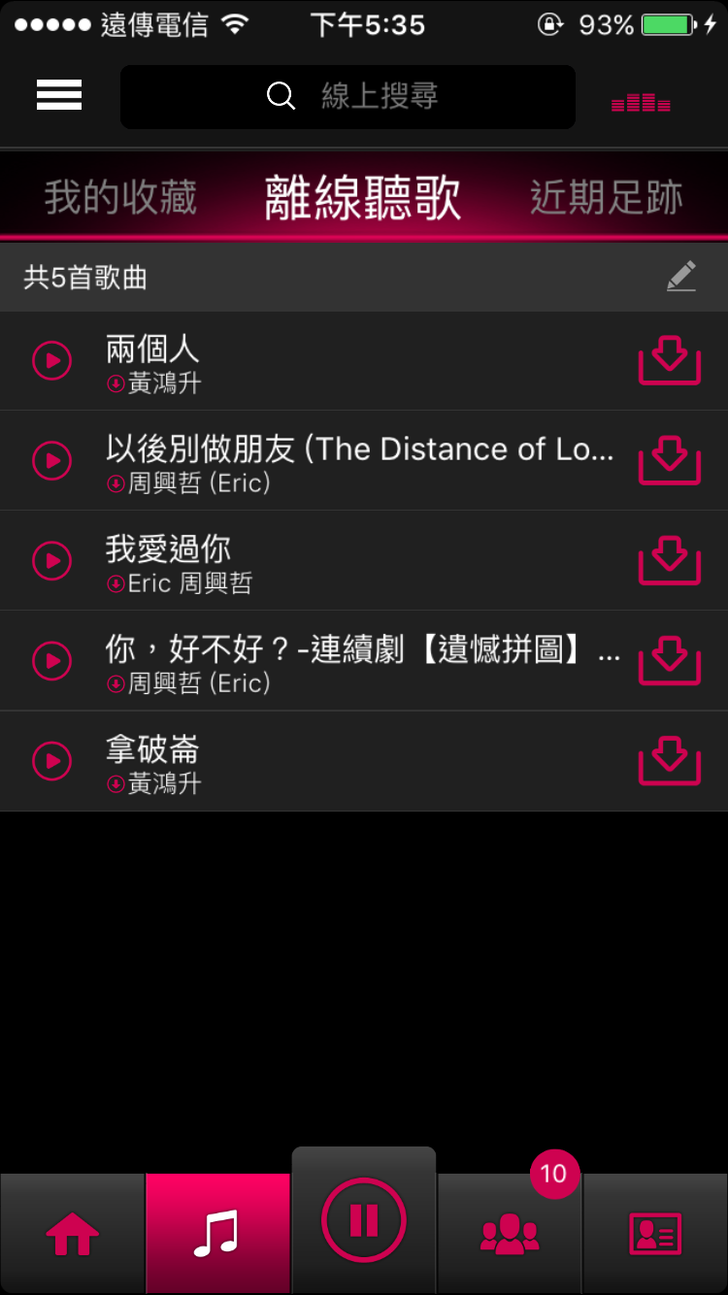
Task: Play the song 我愛過你
Action: pos(52,560)
